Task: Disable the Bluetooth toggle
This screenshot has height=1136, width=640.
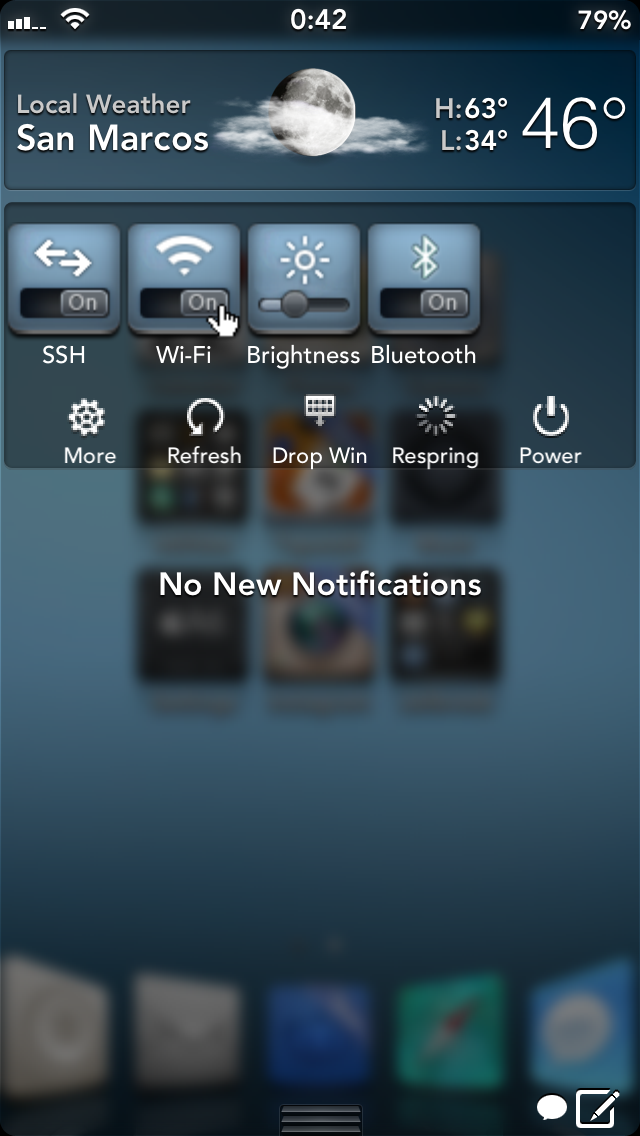Action: pyautogui.click(x=424, y=302)
